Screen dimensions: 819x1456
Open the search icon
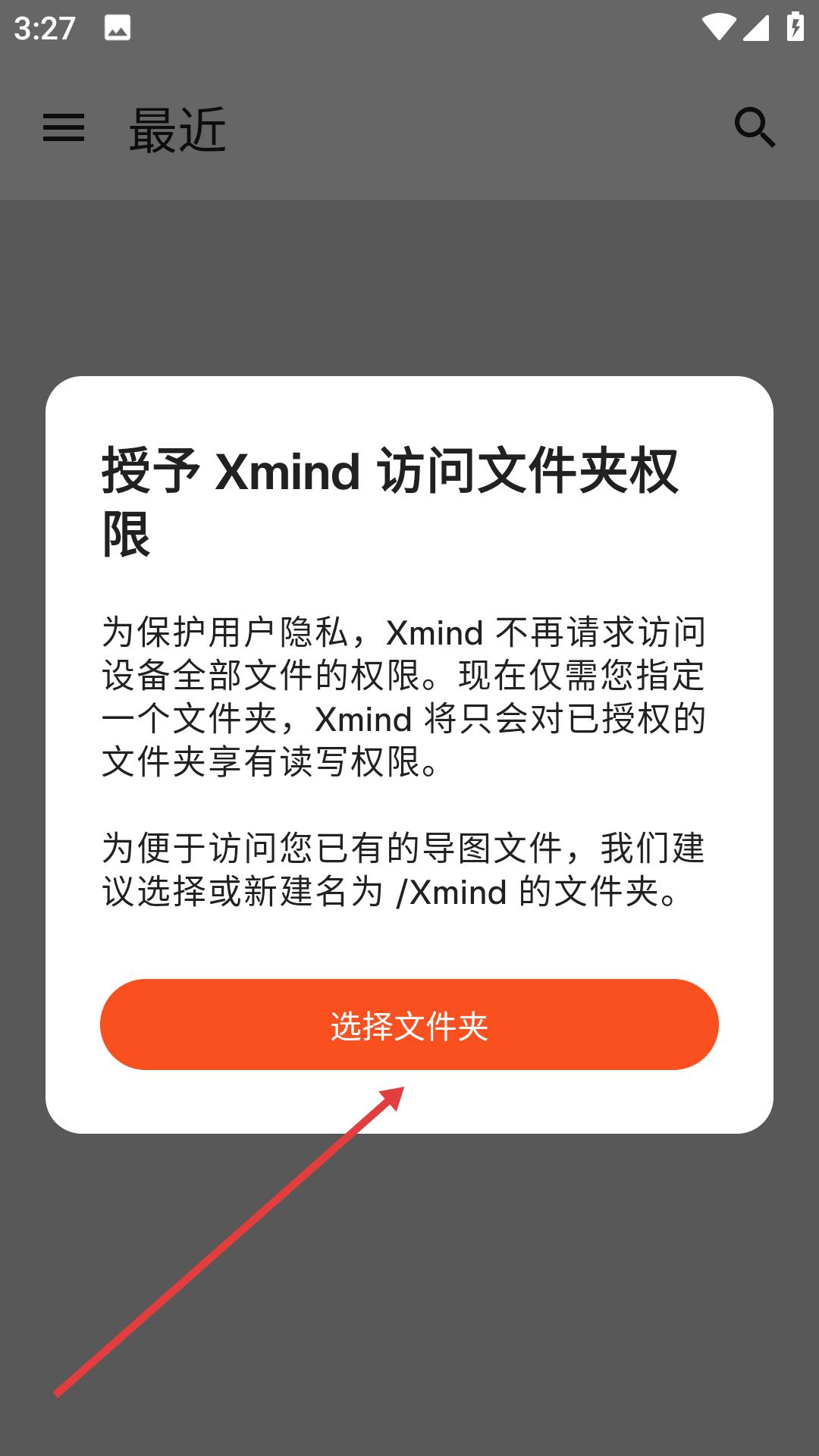point(755,127)
